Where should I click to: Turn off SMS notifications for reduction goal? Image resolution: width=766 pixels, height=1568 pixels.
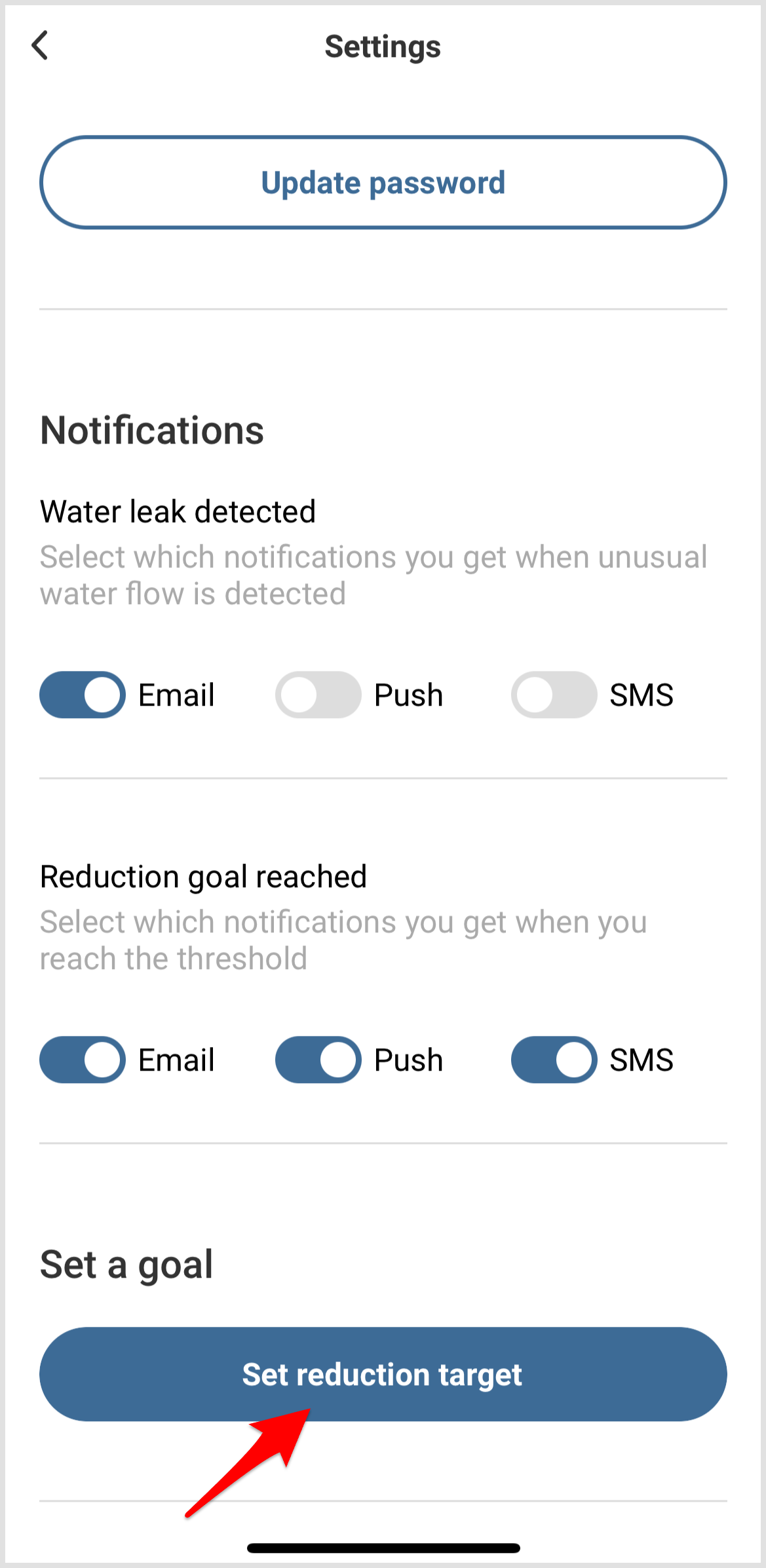(x=554, y=1059)
